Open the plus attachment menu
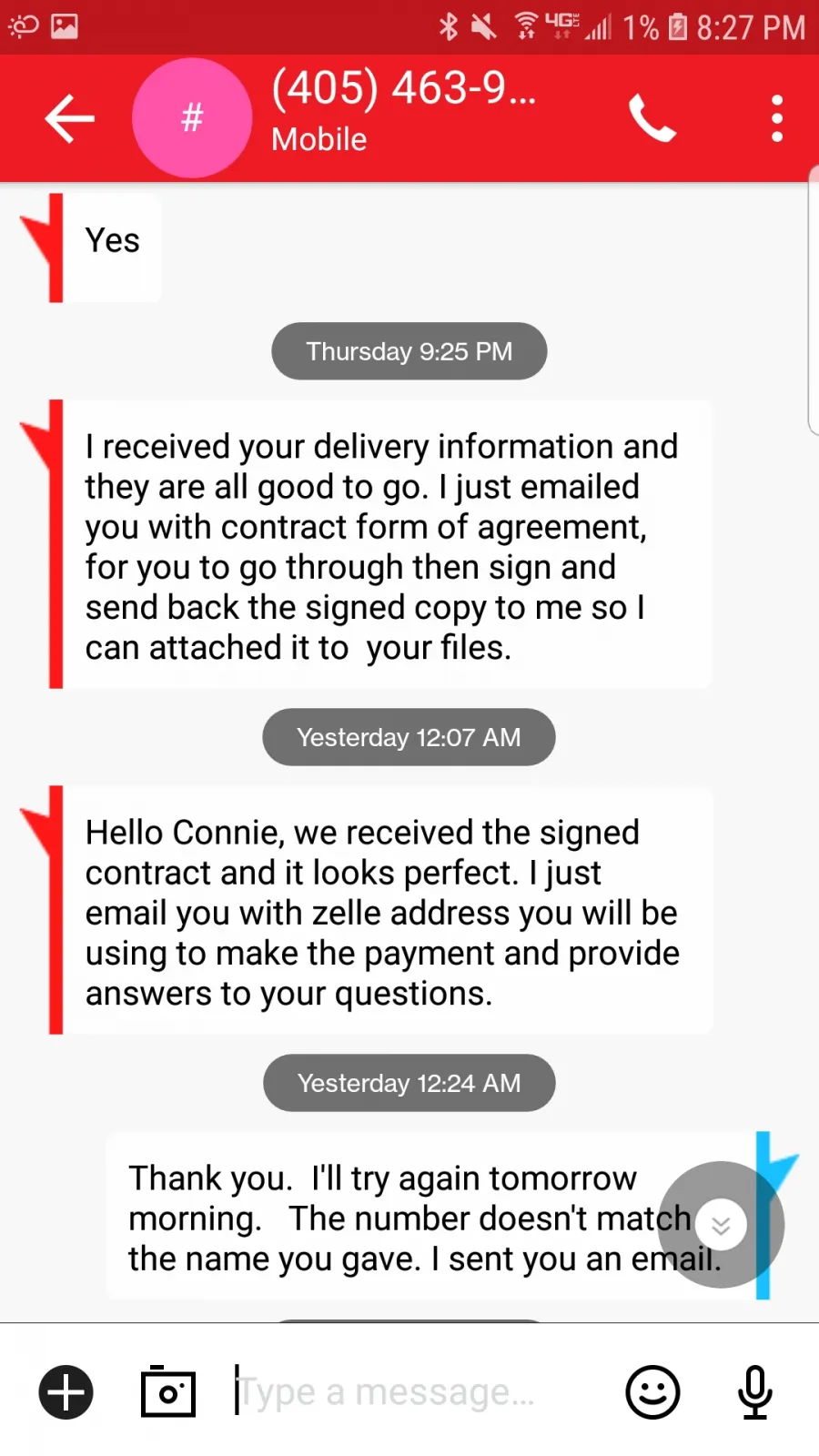819x1456 pixels. pos(66,1392)
